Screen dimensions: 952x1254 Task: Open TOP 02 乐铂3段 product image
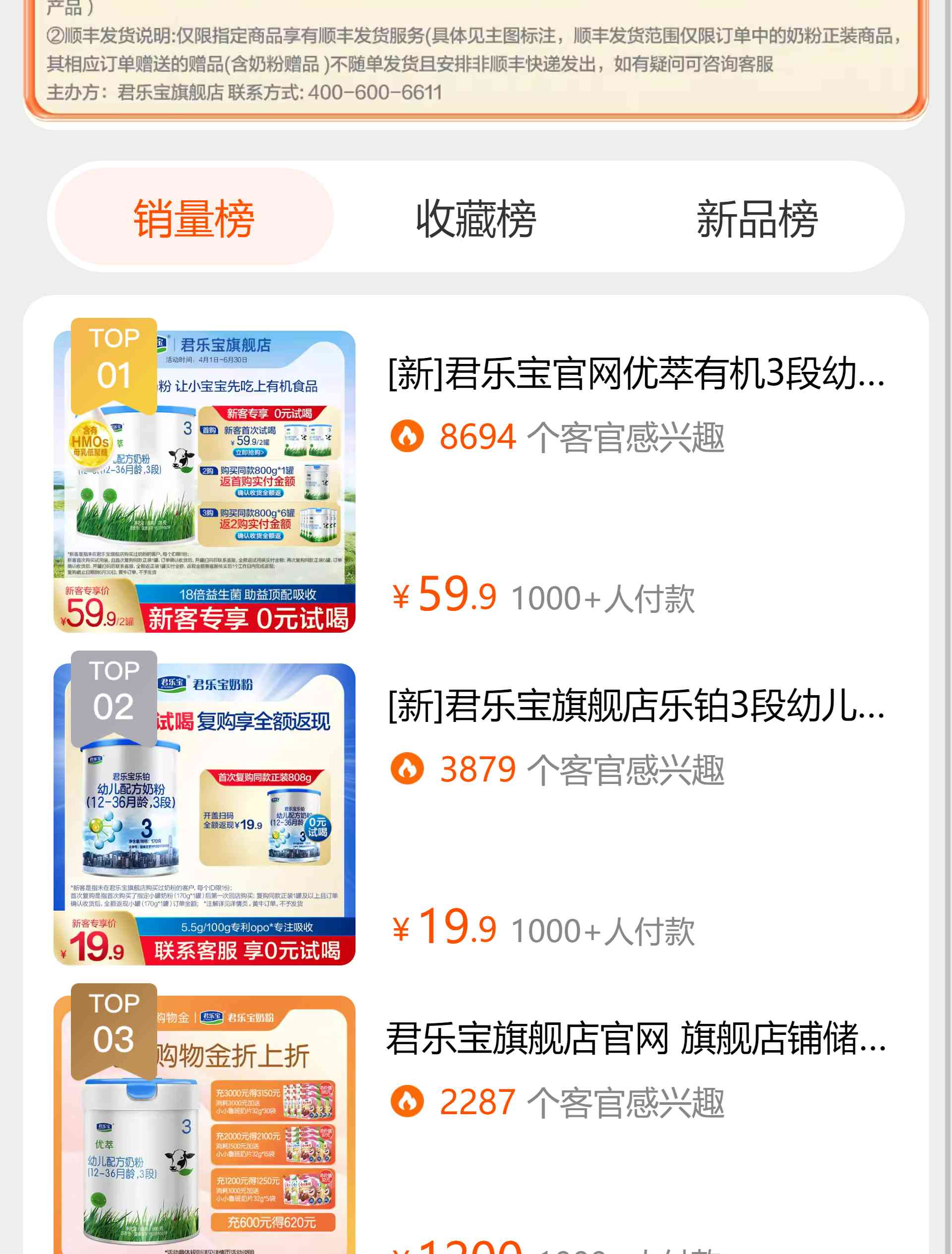click(x=205, y=814)
